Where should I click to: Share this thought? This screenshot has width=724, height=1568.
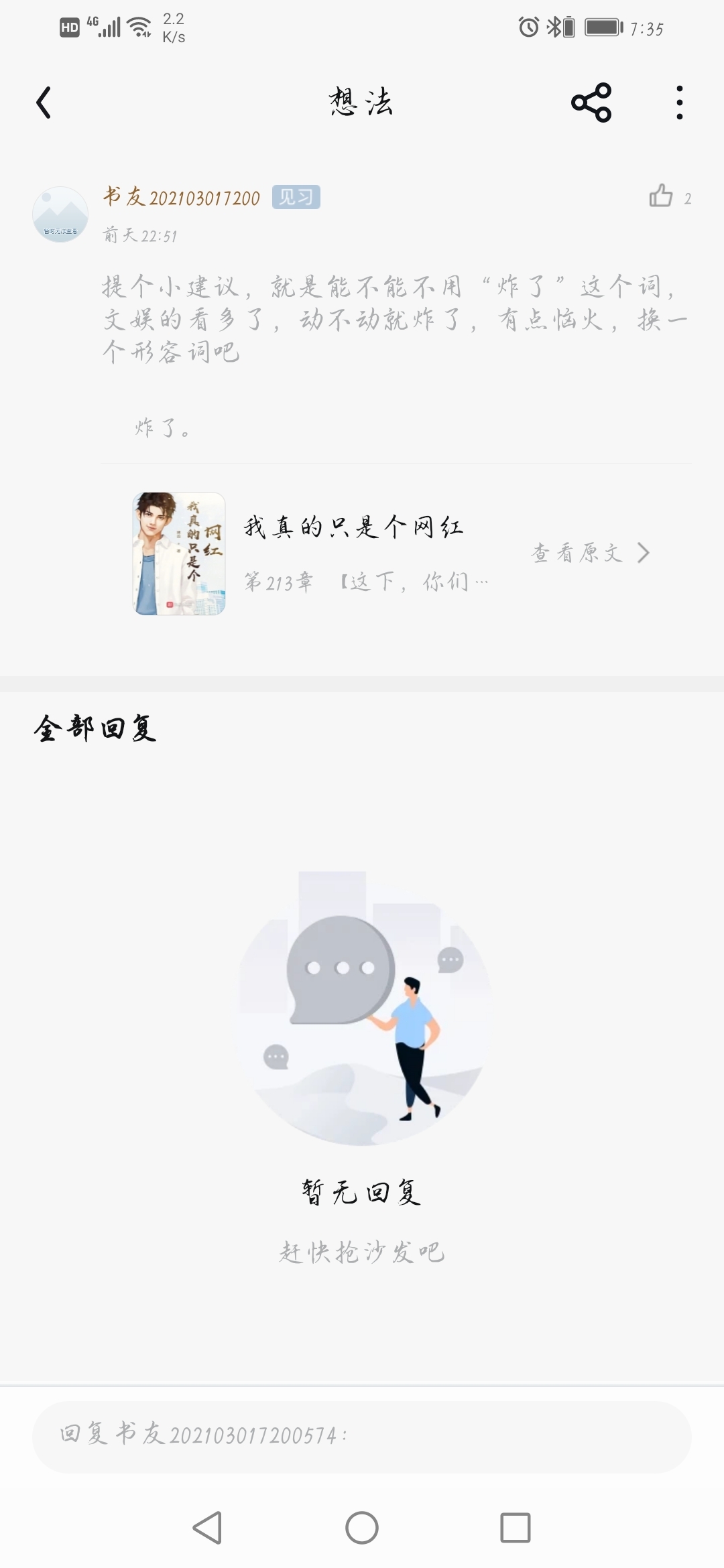coord(591,103)
